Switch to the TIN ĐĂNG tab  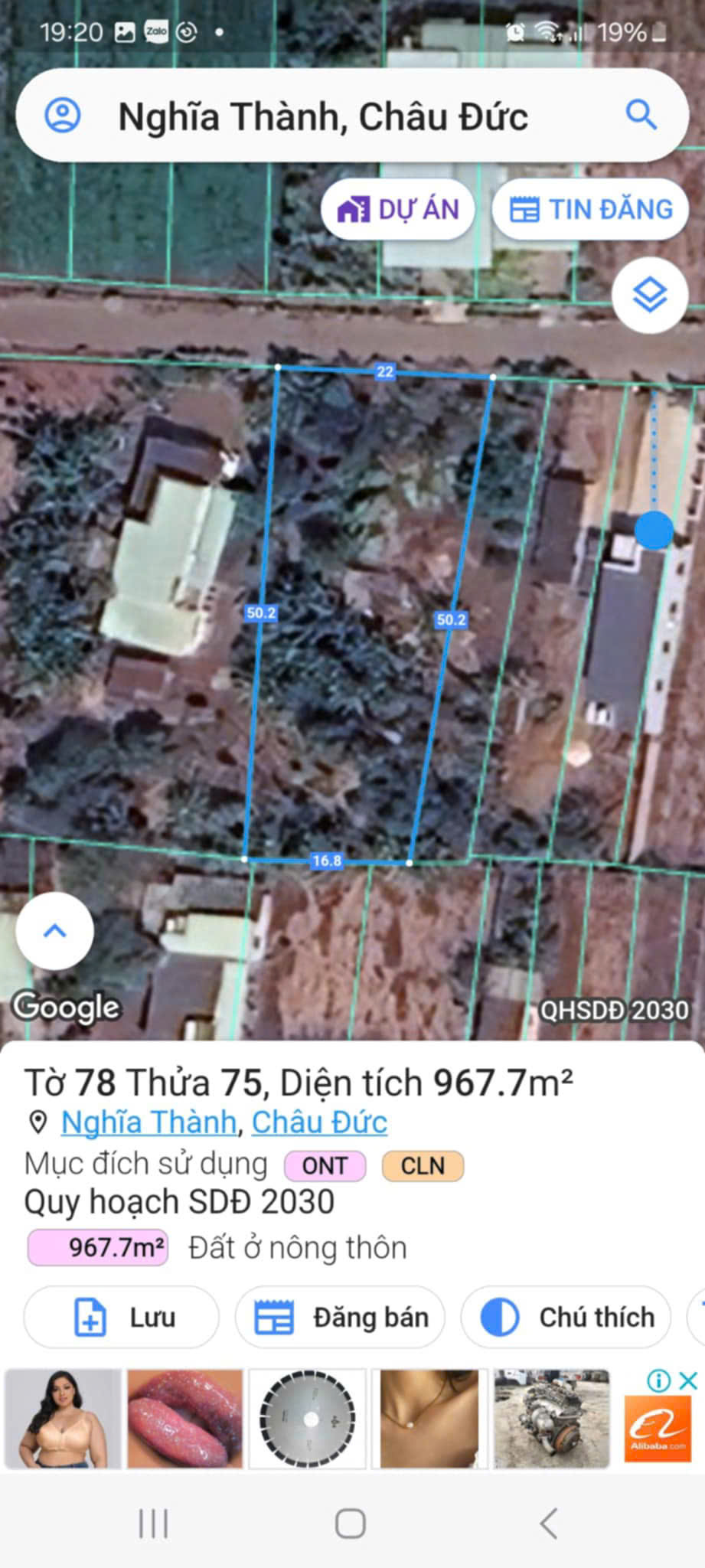point(590,209)
